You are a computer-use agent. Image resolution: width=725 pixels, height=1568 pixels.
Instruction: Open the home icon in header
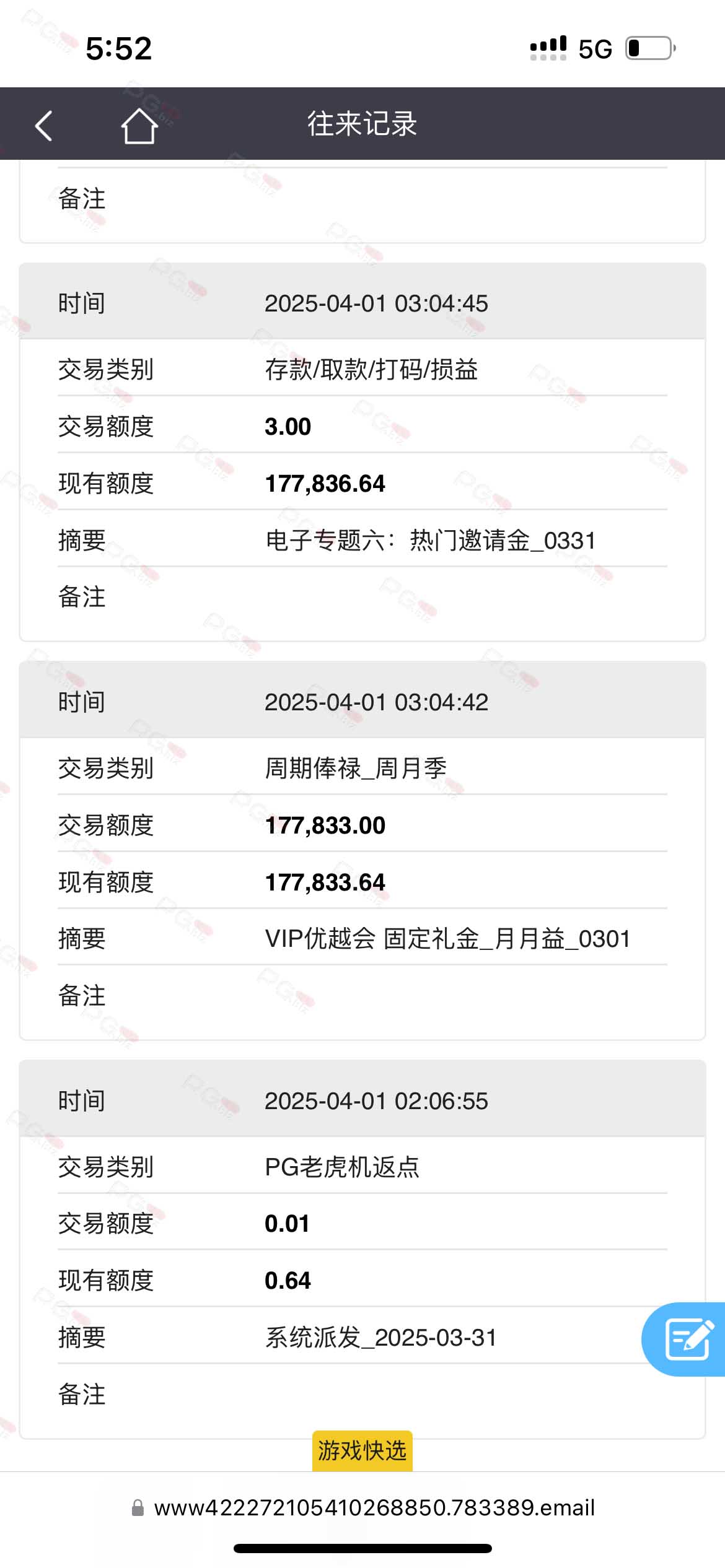[x=139, y=126]
